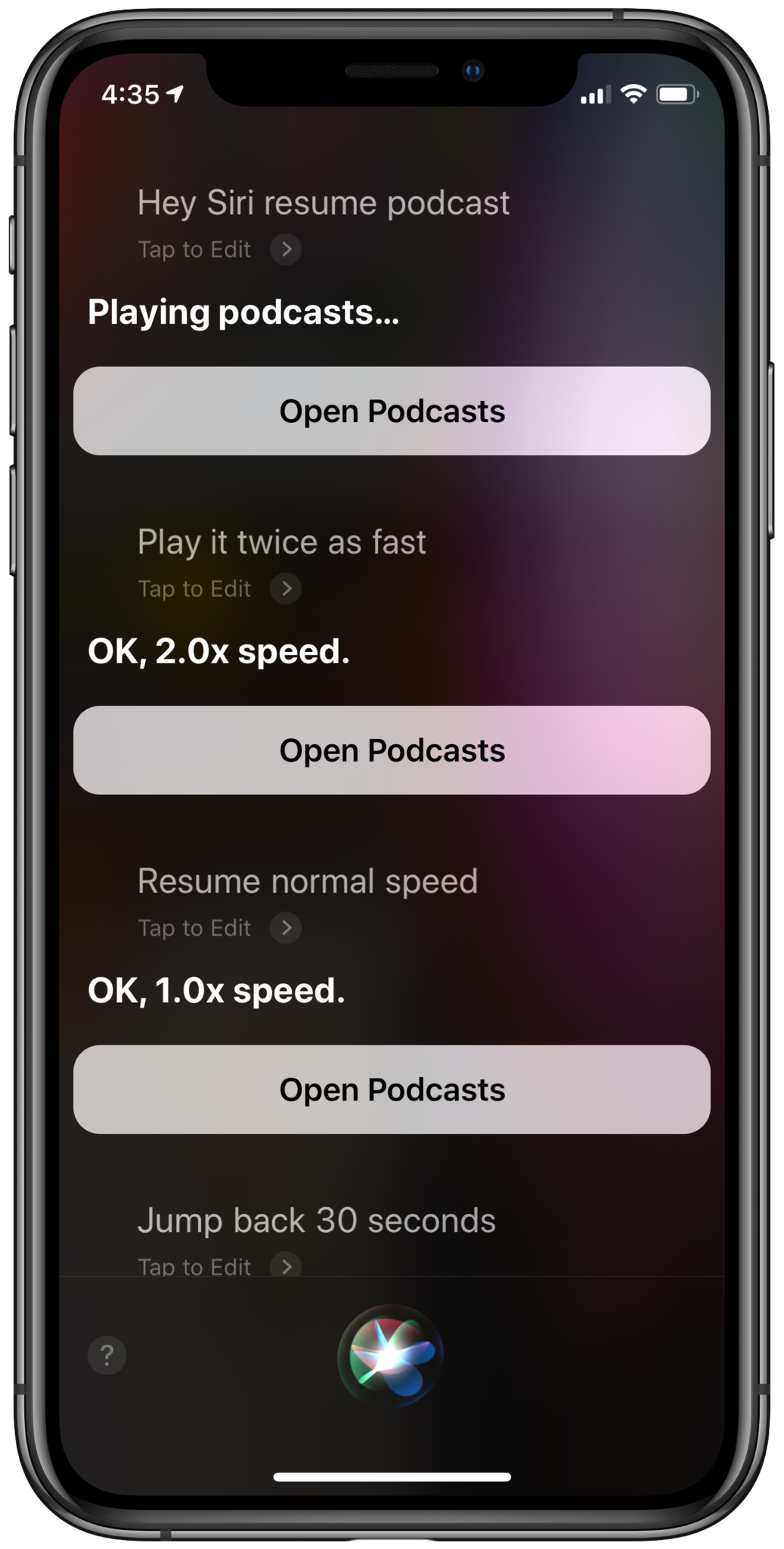Tap the location services arrow icon
This screenshot has width=784, height=1549.
(174, 95)
